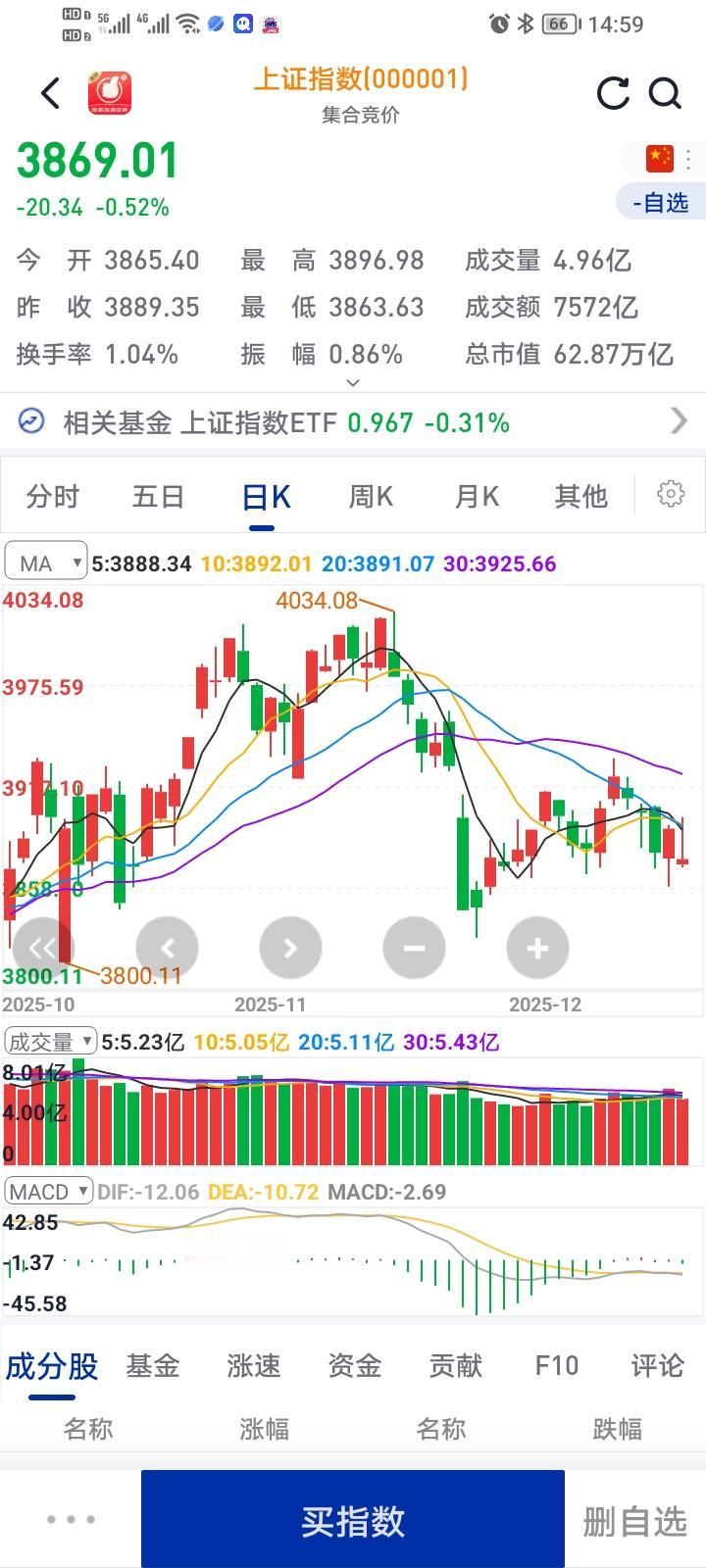The width and height of the screenshot is (706, 1568).
Task: Open the MA indicator dropdown
Action: pos(45,562)
